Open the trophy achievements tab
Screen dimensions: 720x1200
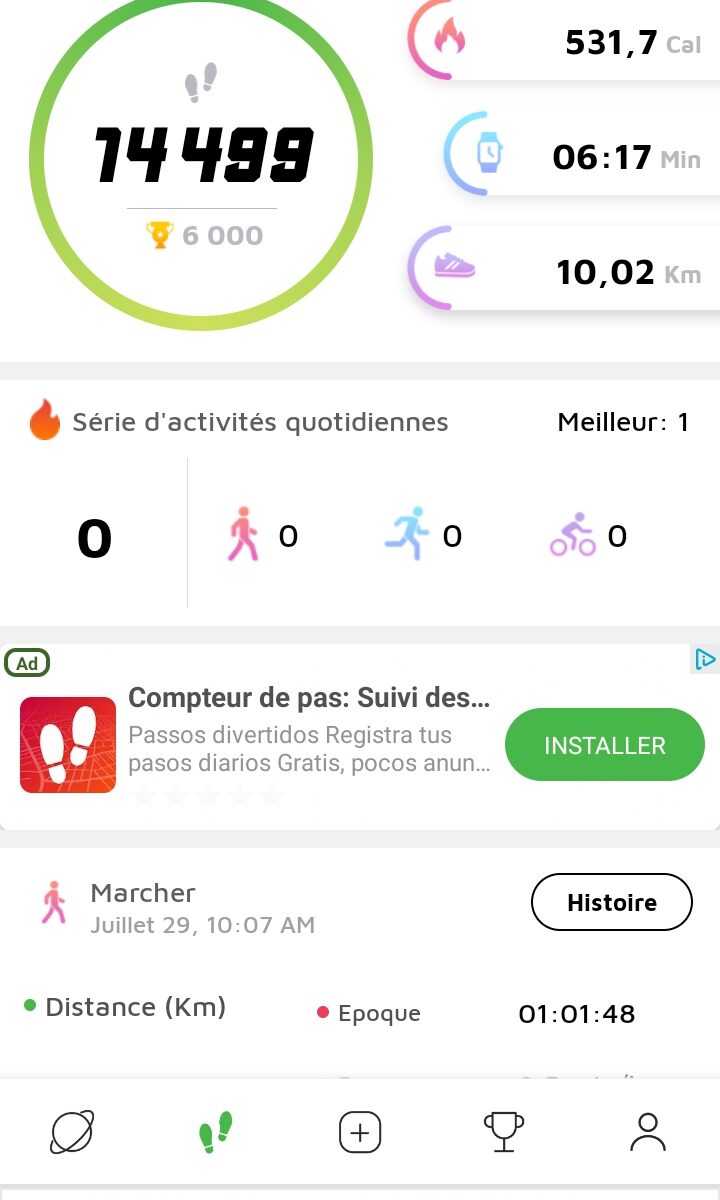(x=503, y=1133)
